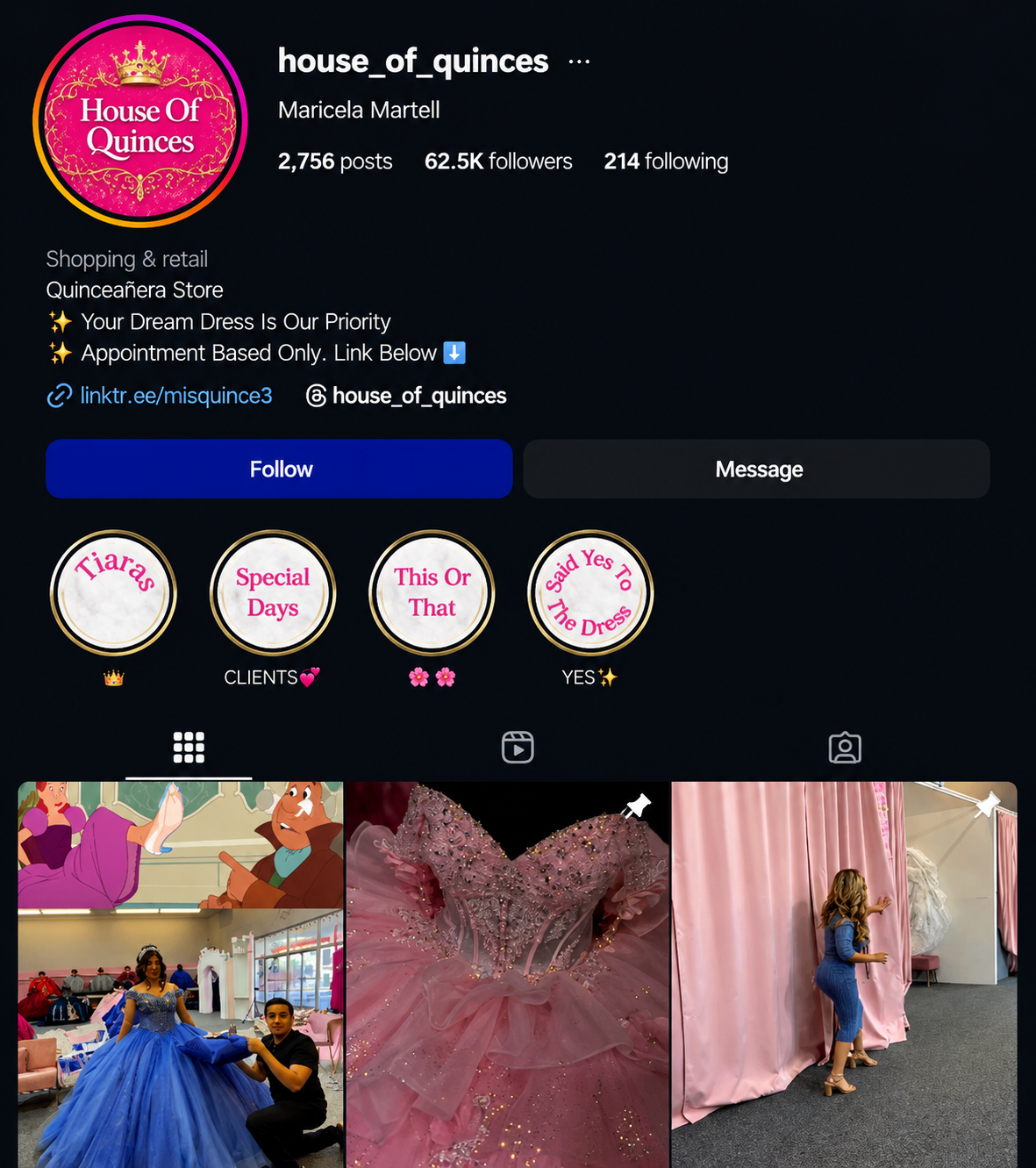This screenshot has height=1168, width=1036.
Task: Open Said Yes To The Dress highlight
Action: [x=590, y=593]
